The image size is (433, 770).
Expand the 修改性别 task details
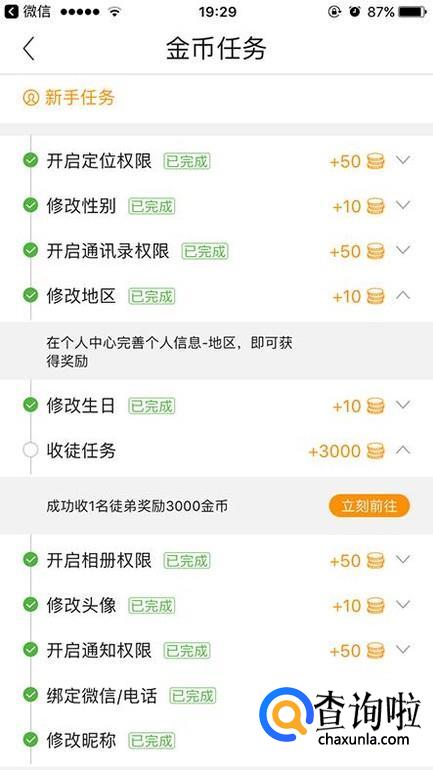point(403,205)
